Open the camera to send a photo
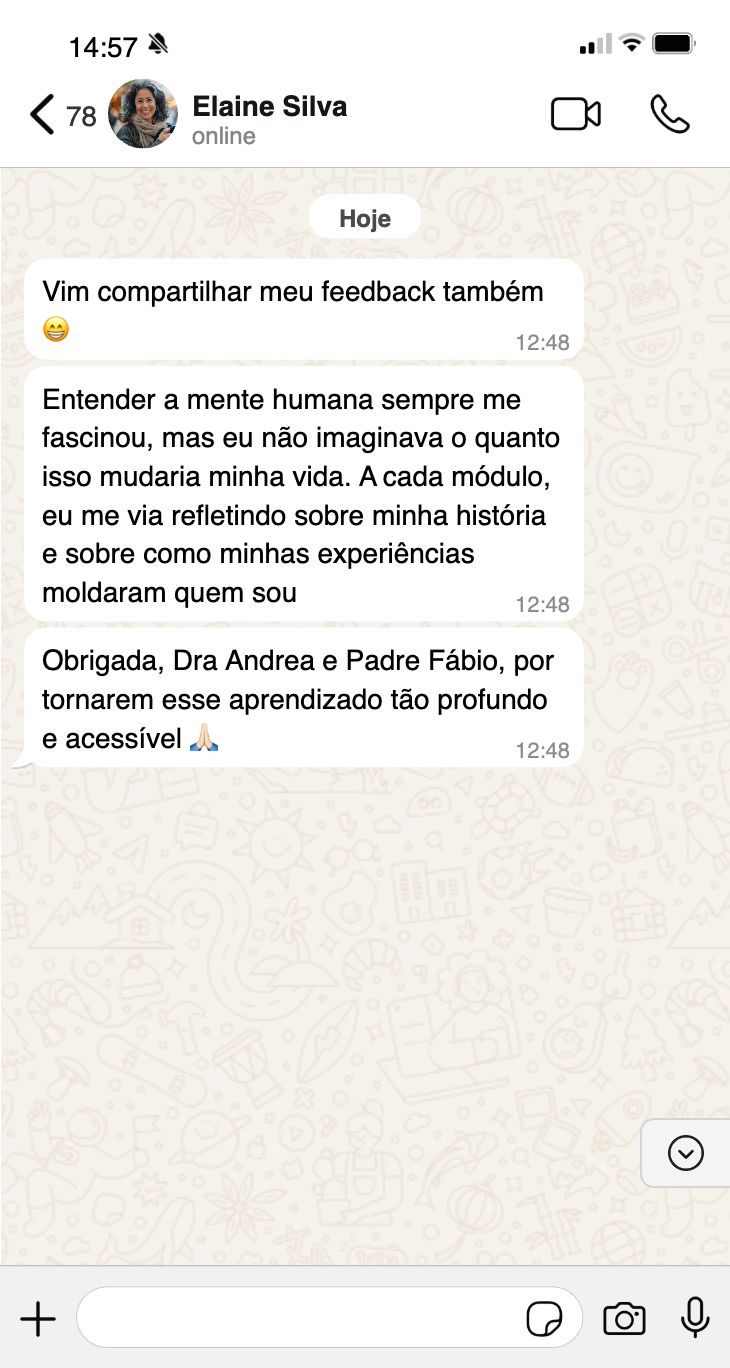The image size is (730, 1368). coord(624,1319)
